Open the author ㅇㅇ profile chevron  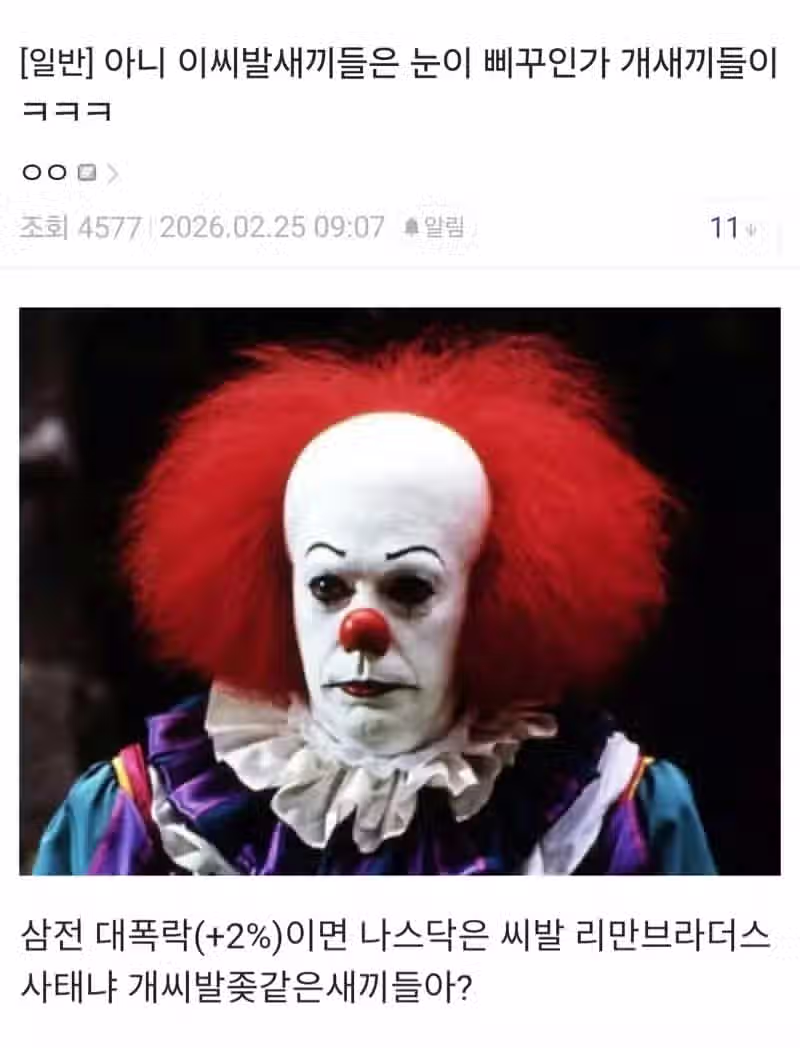(112, 174)
